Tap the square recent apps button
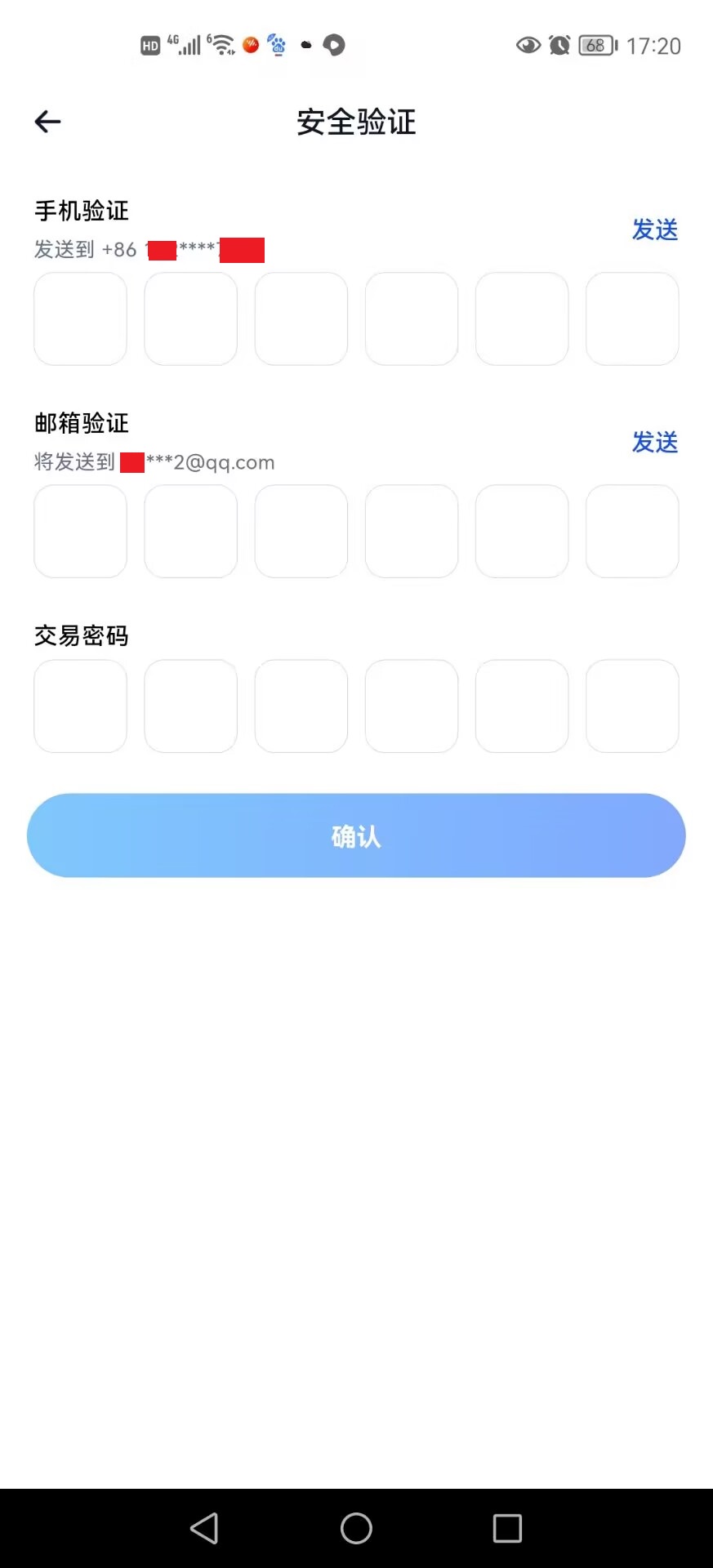Image resolution: width=713 pixels, height=1568 pixels. [506, 1527]
